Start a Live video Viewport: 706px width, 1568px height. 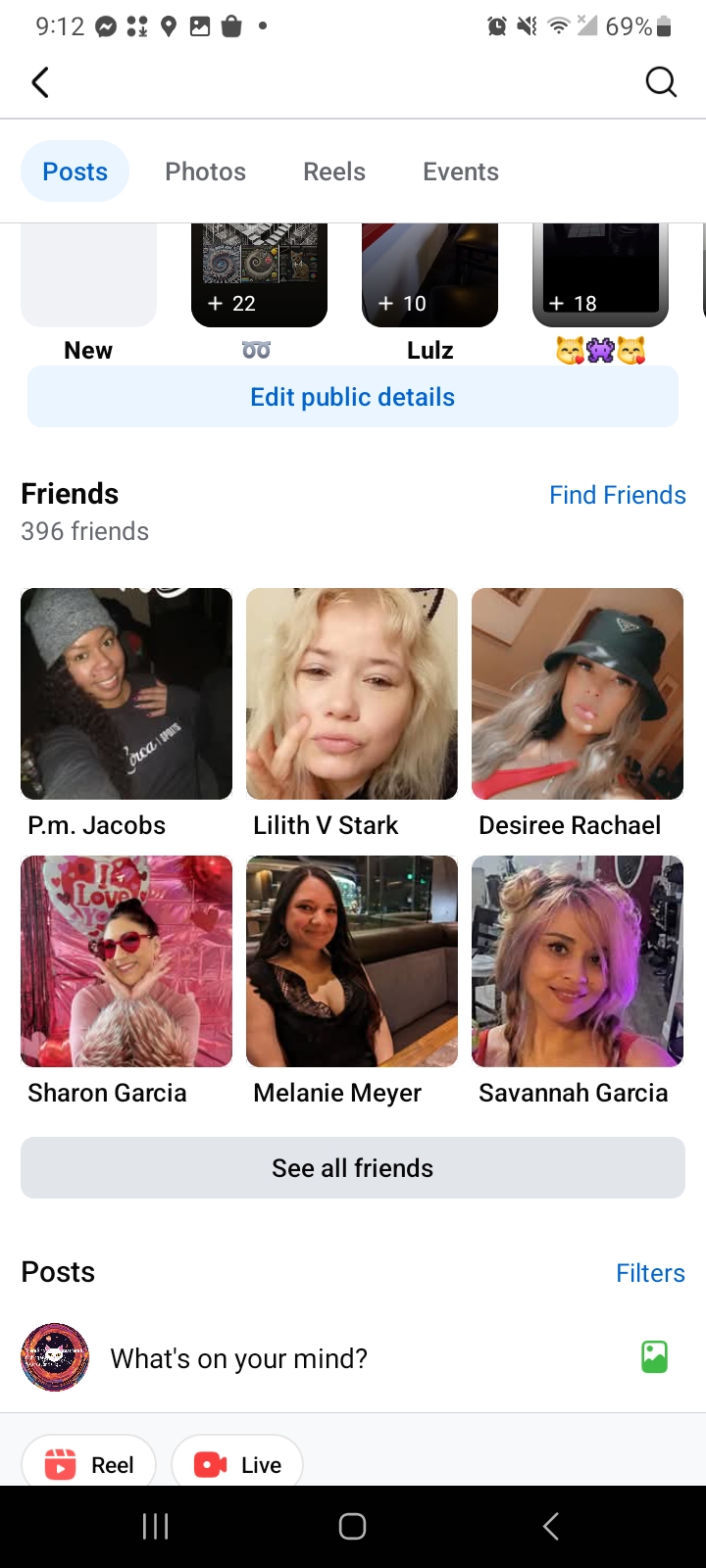point(237,1464)
